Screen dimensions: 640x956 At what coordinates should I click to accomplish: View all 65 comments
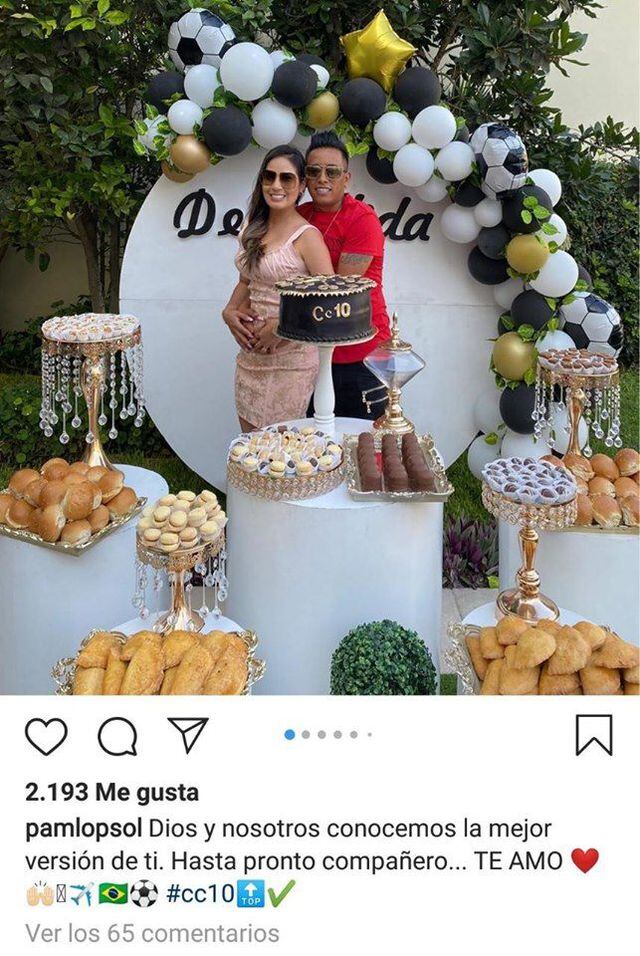[x=152, y=933]
